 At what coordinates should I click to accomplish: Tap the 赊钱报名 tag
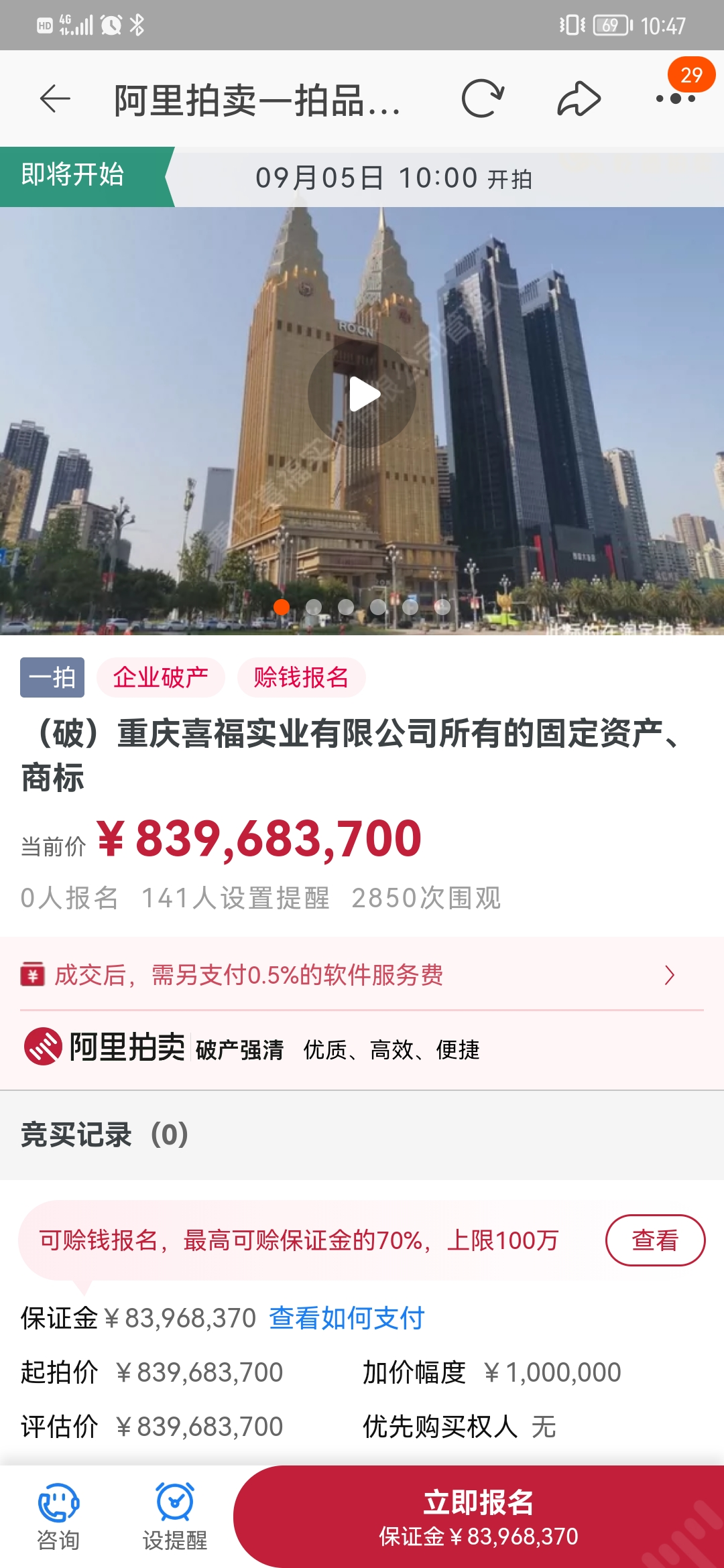tap(301, 677)
